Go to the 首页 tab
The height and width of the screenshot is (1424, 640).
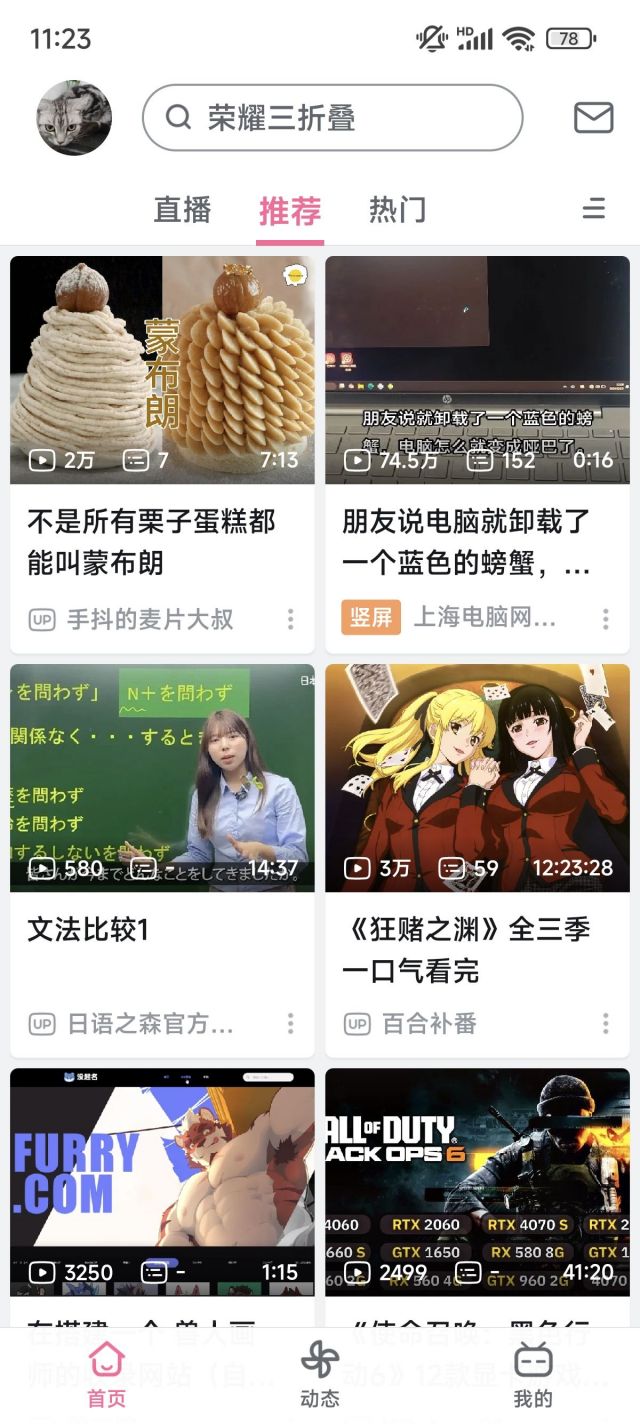[107, 1375]
